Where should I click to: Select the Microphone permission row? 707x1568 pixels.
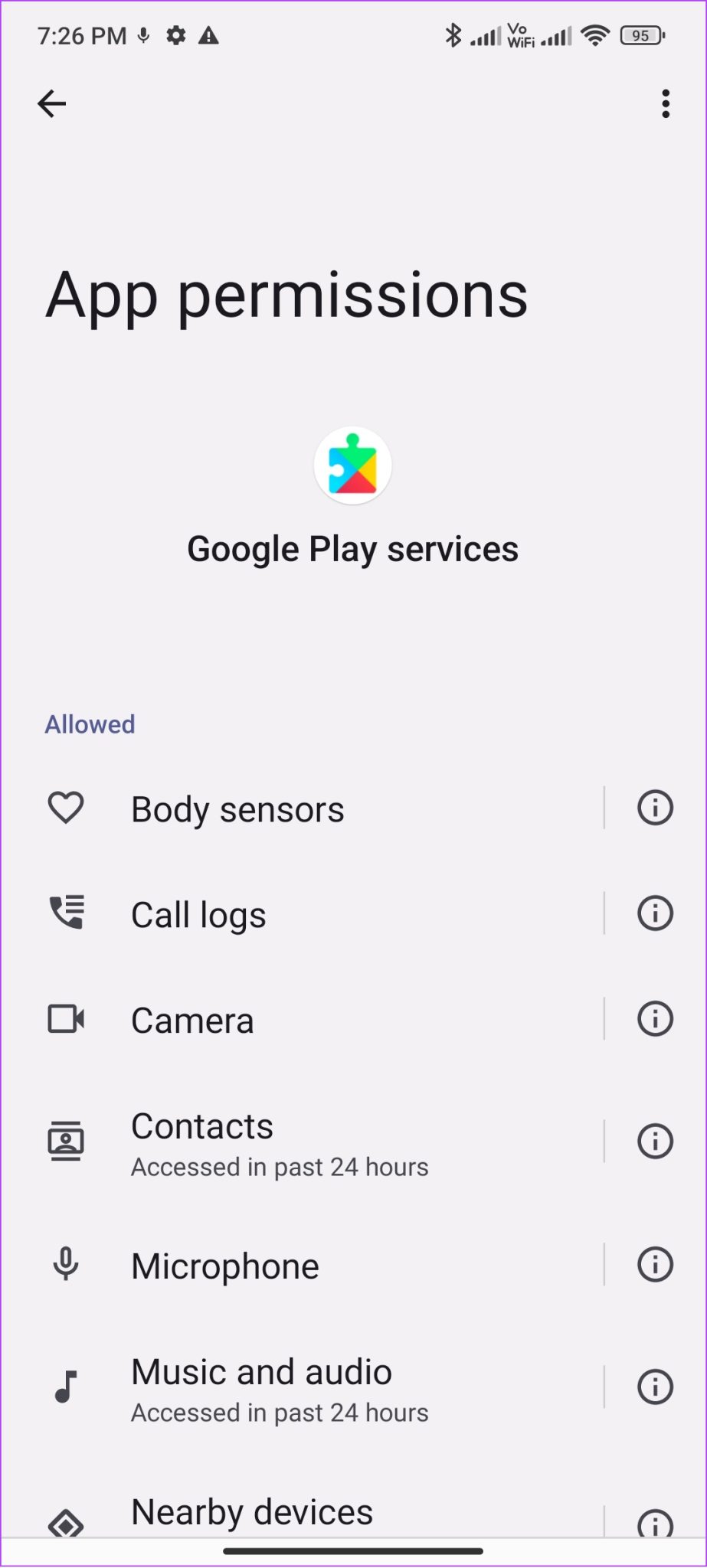coord(306,1264)
